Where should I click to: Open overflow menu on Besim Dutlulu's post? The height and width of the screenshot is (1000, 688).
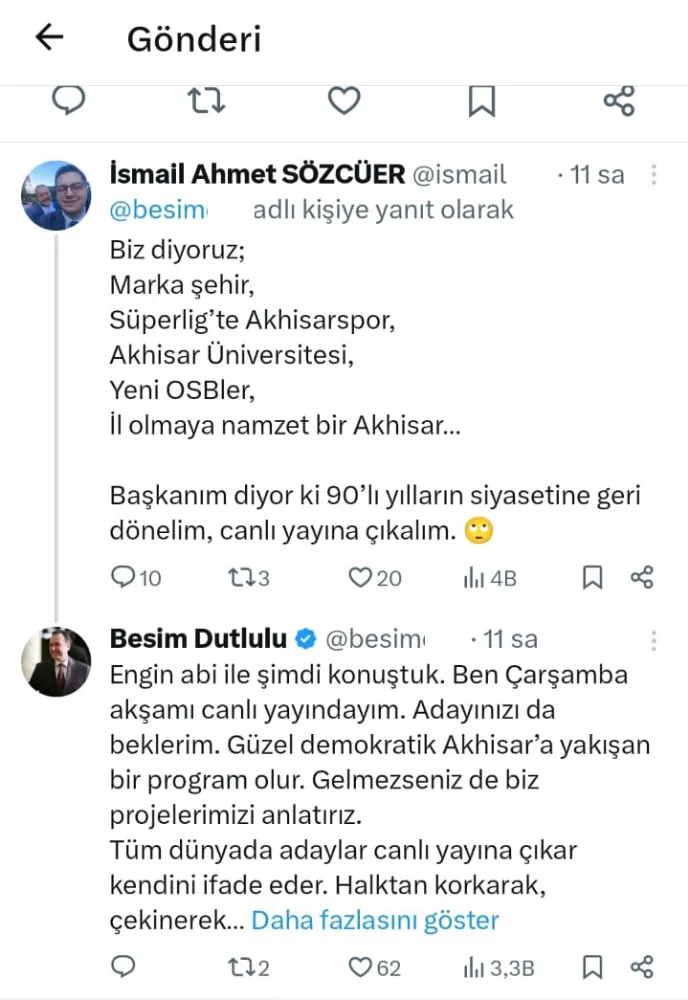654,640
